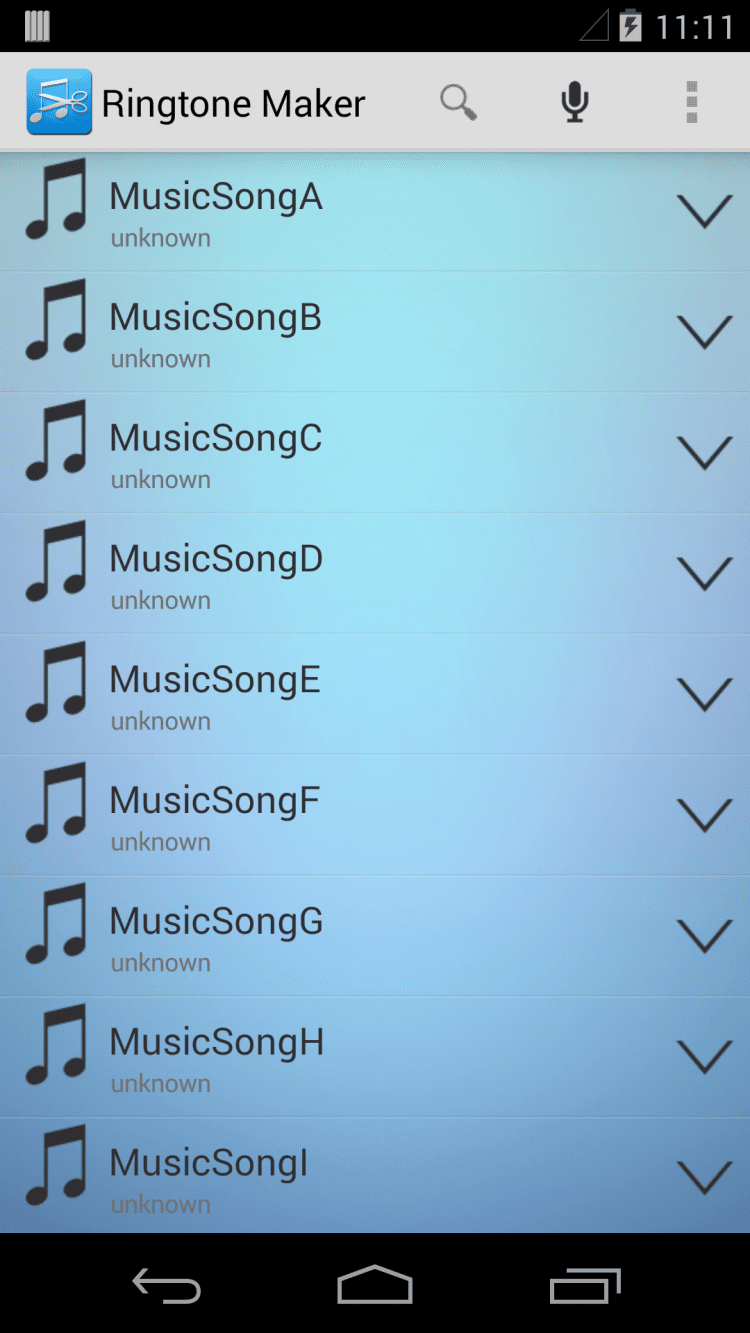750x1333 pixels.
Task: Show options arrow for MusicSongB
Action: coord(704,332)
